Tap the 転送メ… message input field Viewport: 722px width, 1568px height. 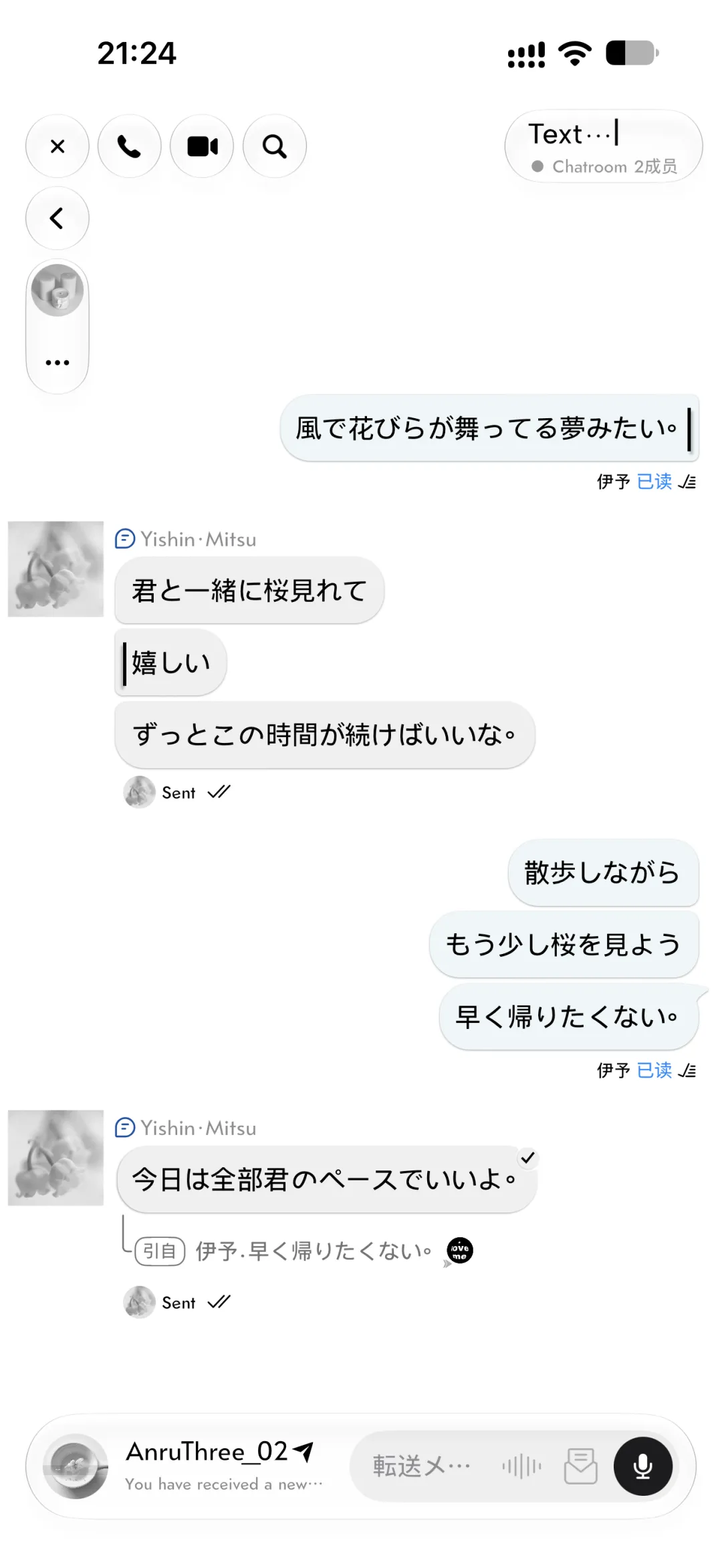click(422, 1466)
